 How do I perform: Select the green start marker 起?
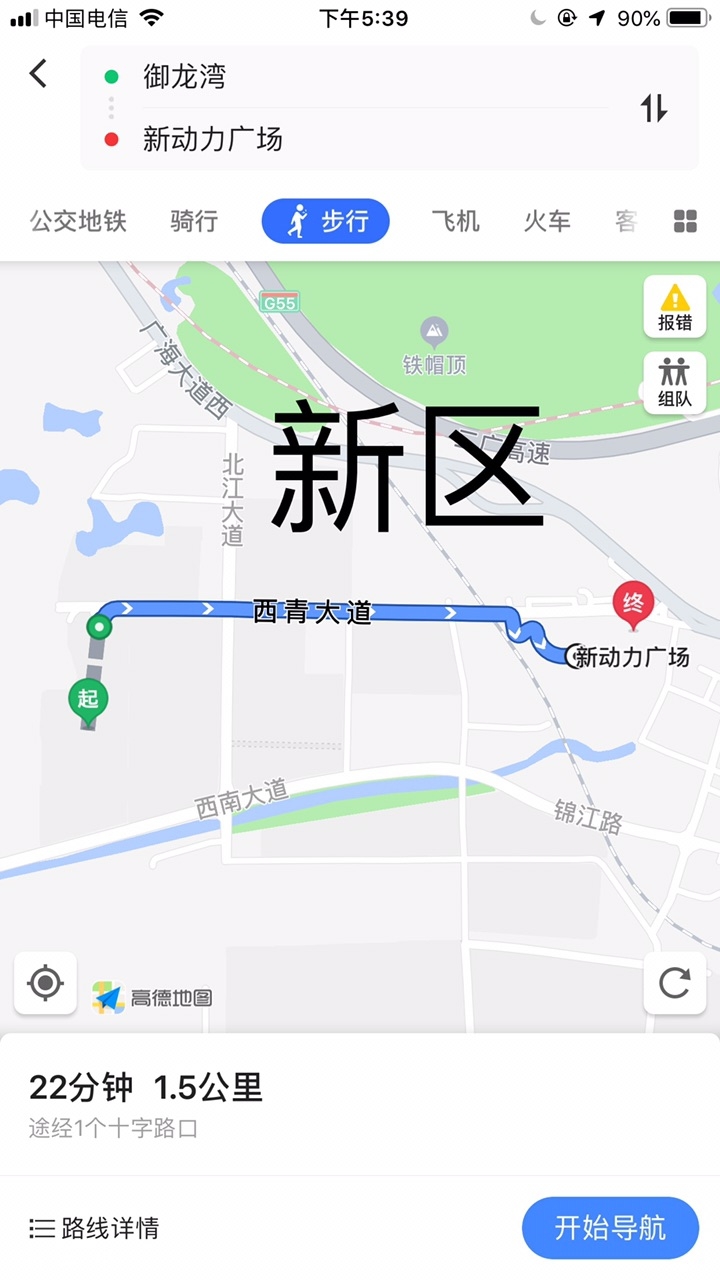click(87, 697)
